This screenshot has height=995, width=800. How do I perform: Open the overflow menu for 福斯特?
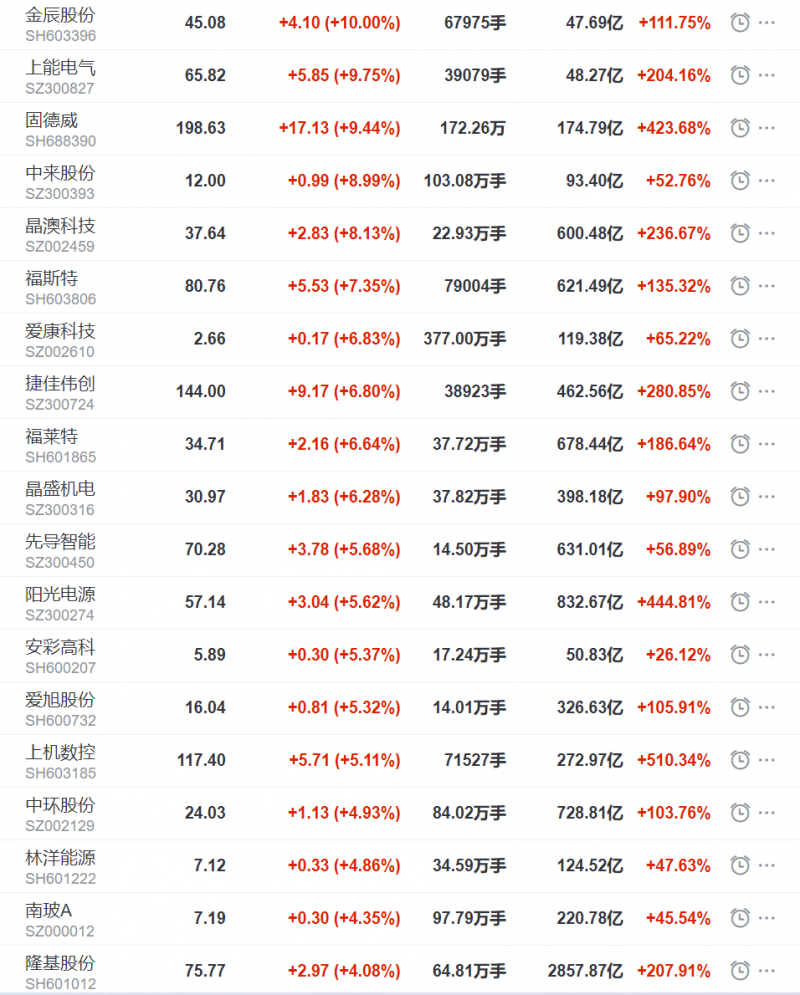tap(767, 286)
